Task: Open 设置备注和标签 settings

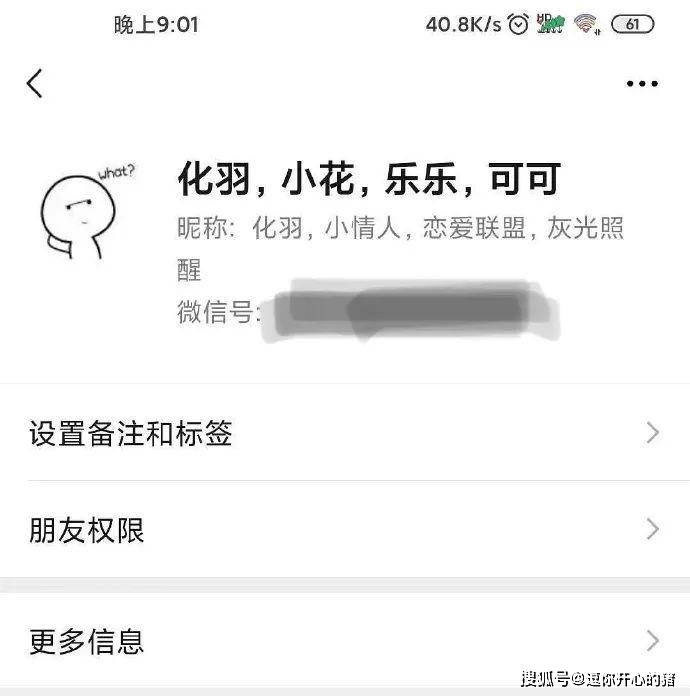Action: click(x=344, y=433)
